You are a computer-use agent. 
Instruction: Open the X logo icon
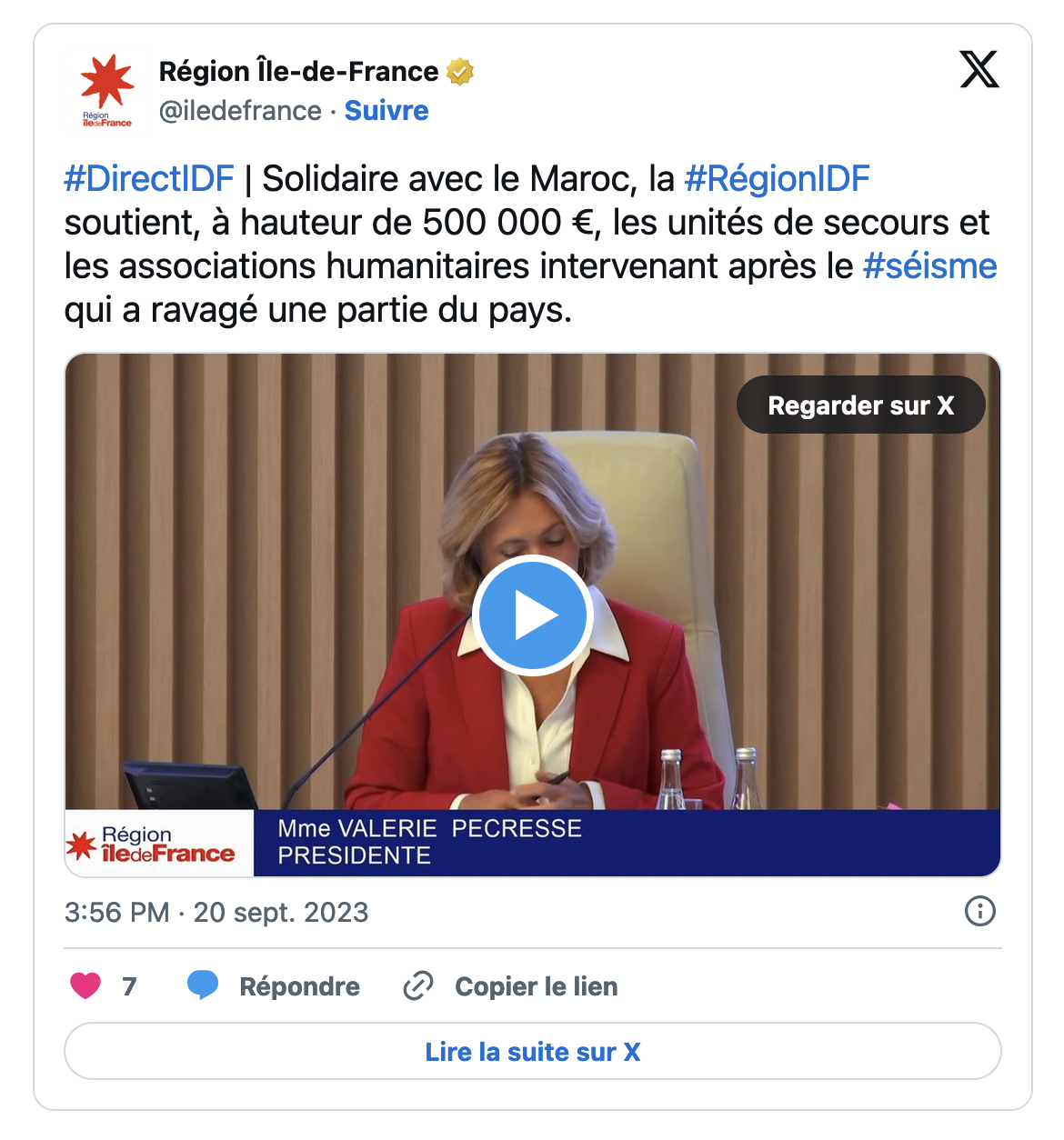tap(979, 69)
